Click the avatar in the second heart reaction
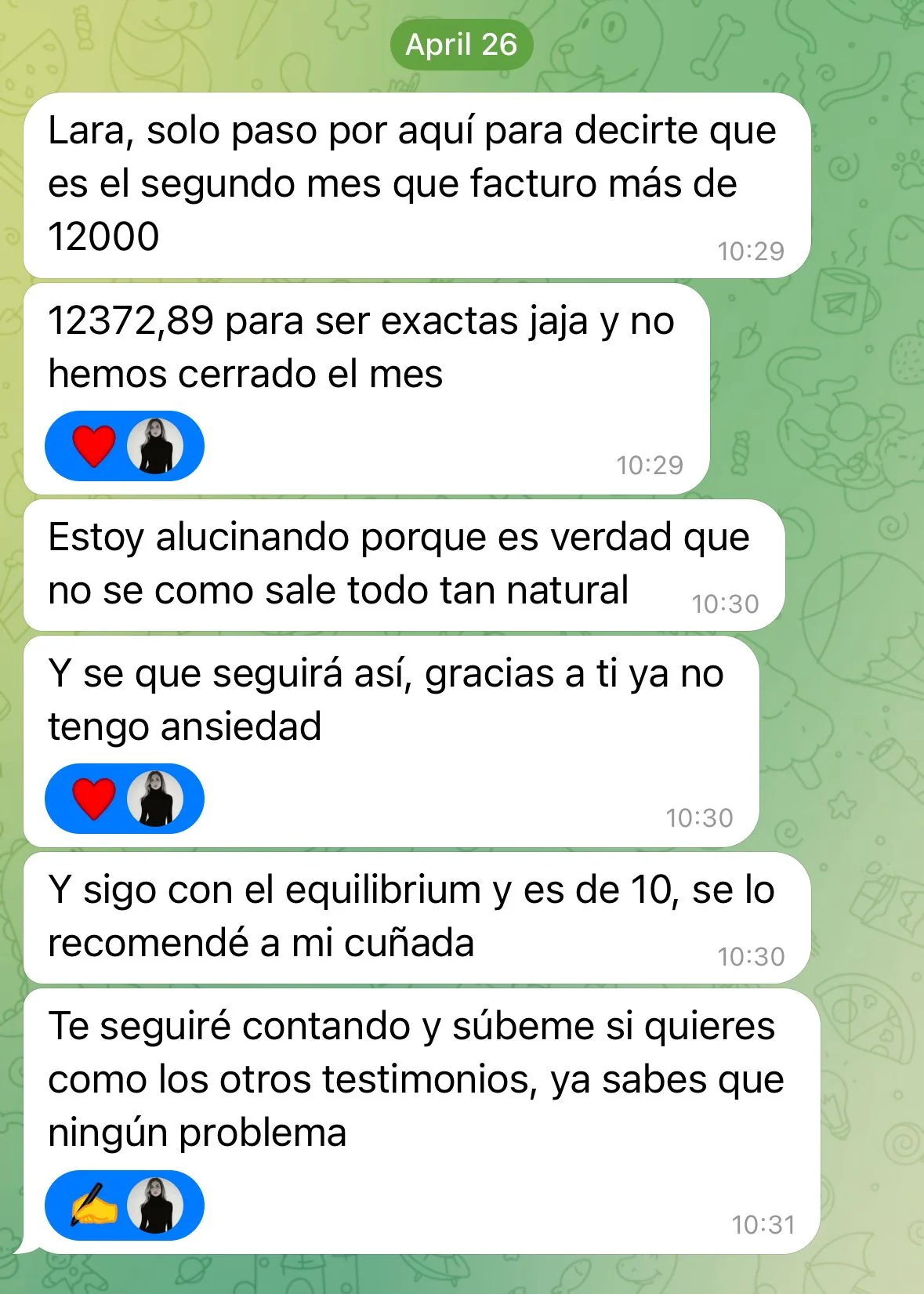Image resolution: width=924 pixels, height=1294 pixels. point(156,798)
